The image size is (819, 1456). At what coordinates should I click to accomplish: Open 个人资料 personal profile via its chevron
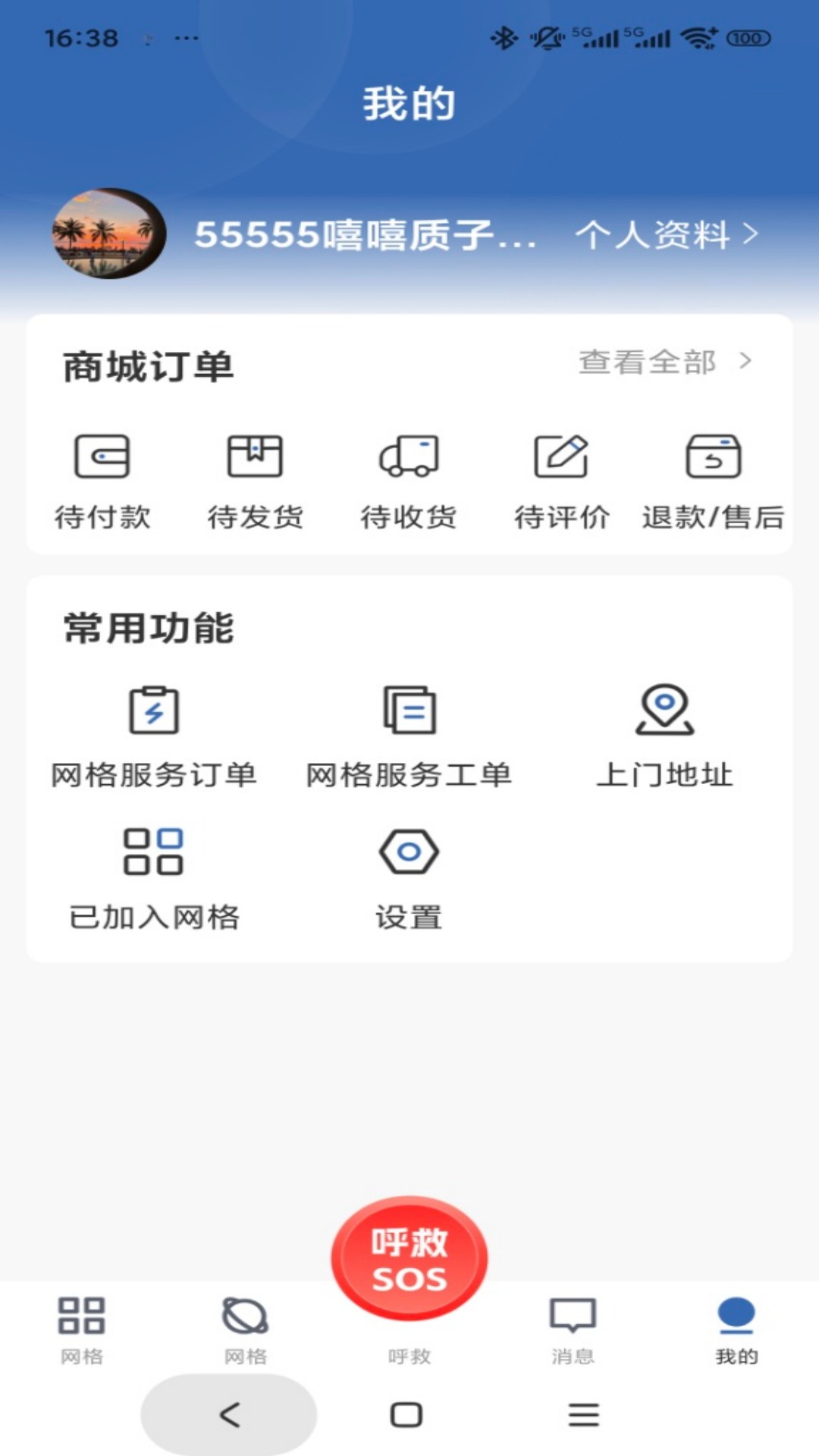click(x=667, y=236)
